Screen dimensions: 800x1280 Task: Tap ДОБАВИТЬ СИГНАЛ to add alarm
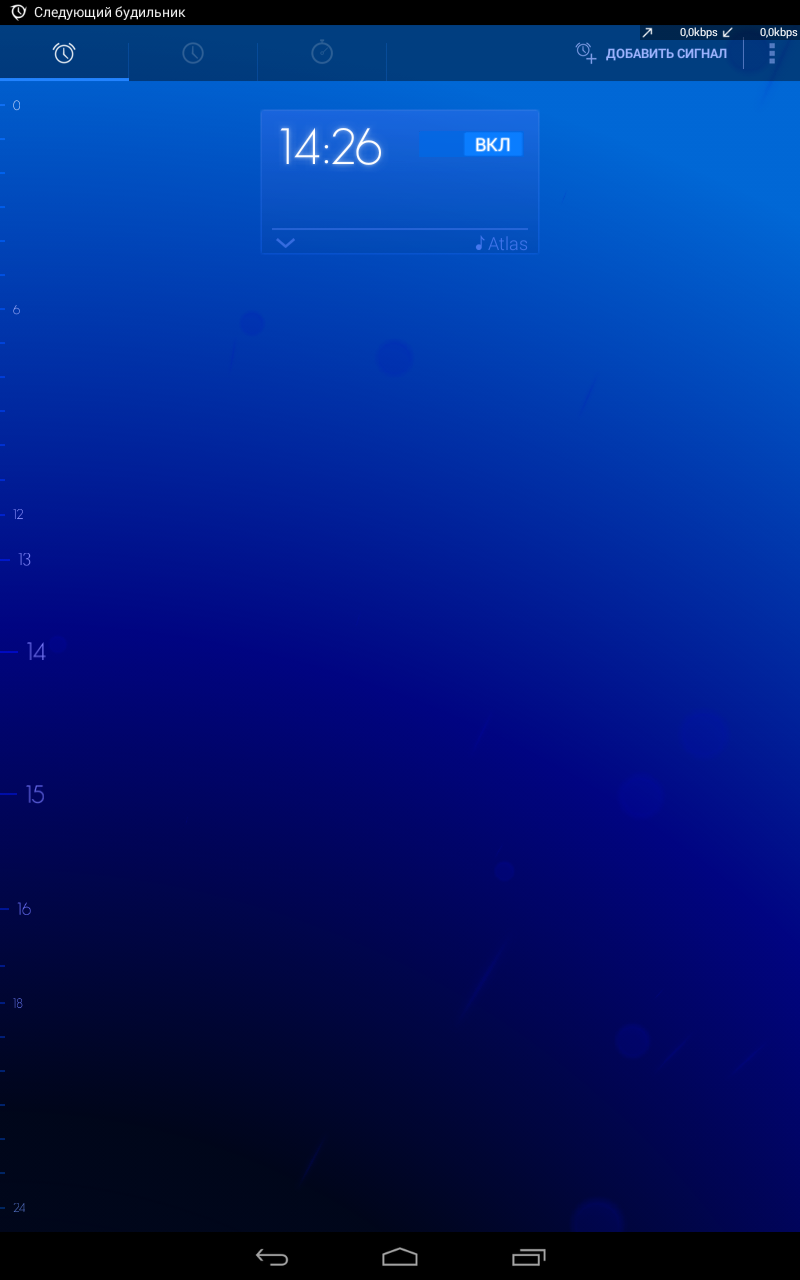pos(652,53)
